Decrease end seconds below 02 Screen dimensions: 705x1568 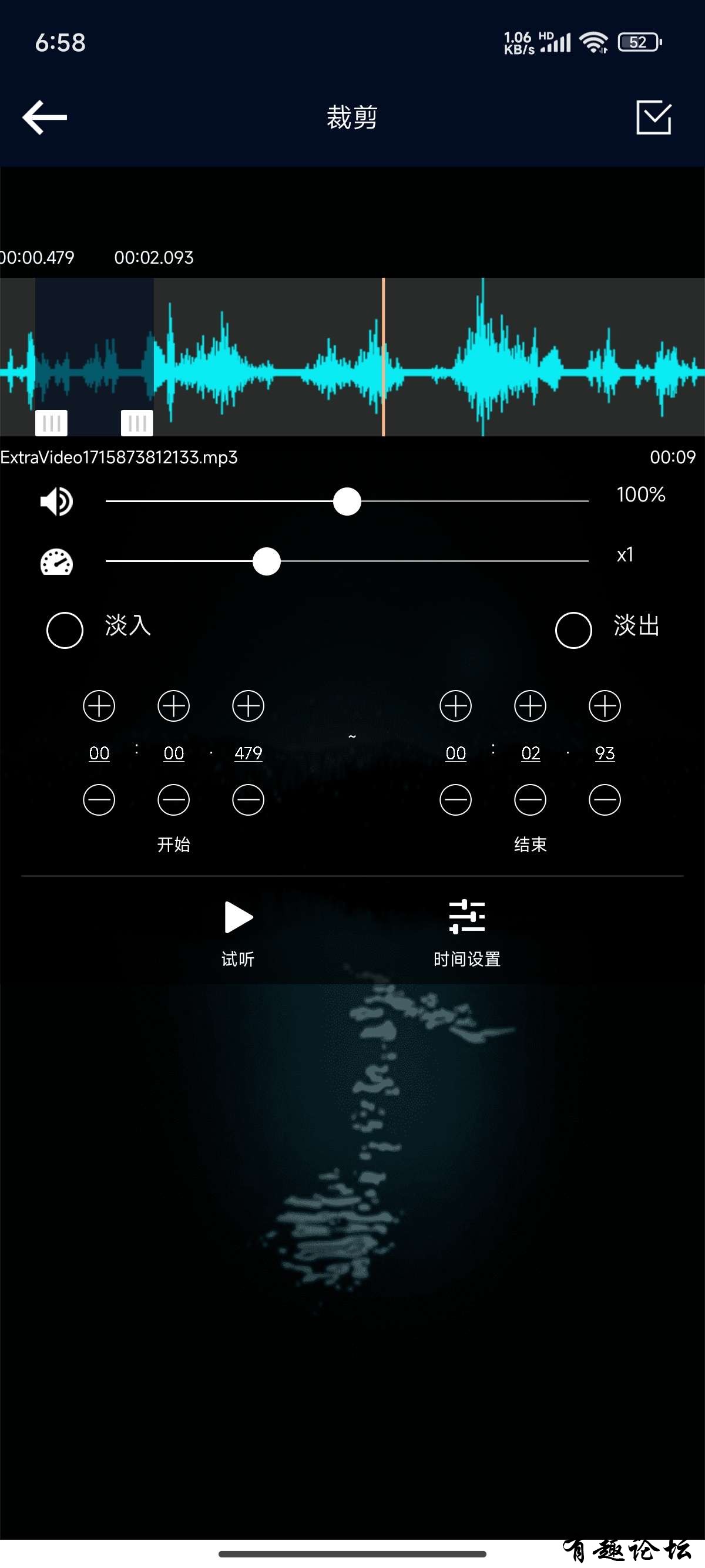tap(531, 799)
